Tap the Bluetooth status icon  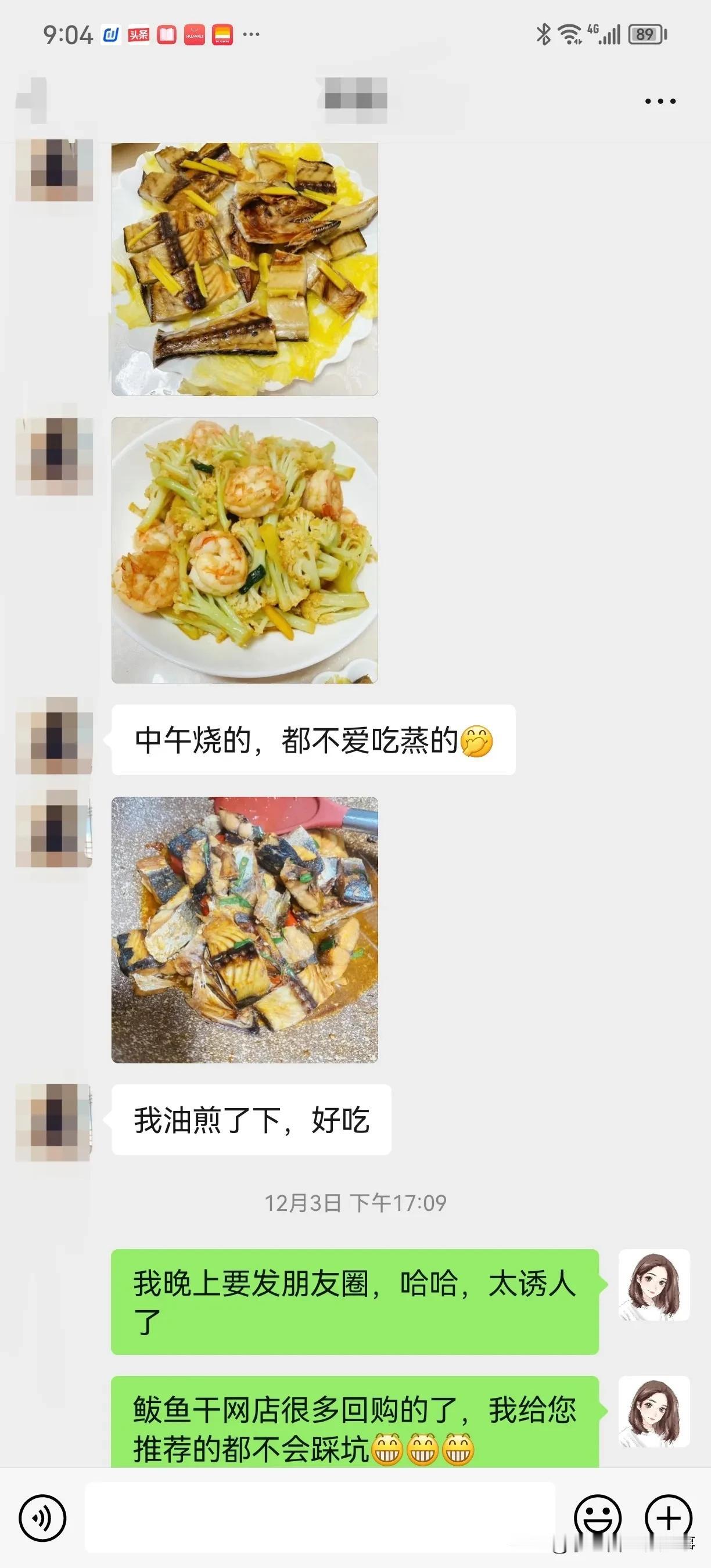click(544, 35)
